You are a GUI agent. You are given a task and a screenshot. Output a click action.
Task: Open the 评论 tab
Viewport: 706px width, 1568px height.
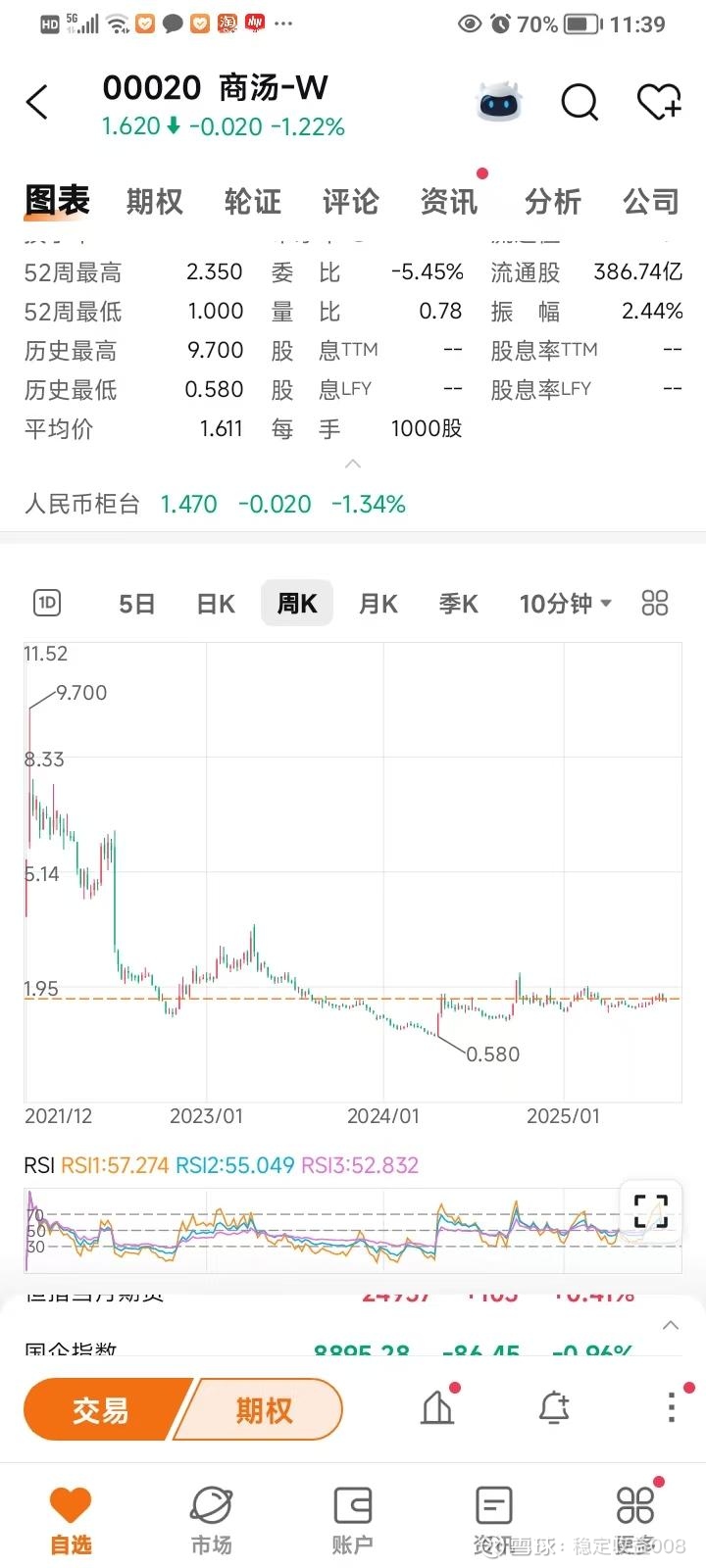[350, 202]
